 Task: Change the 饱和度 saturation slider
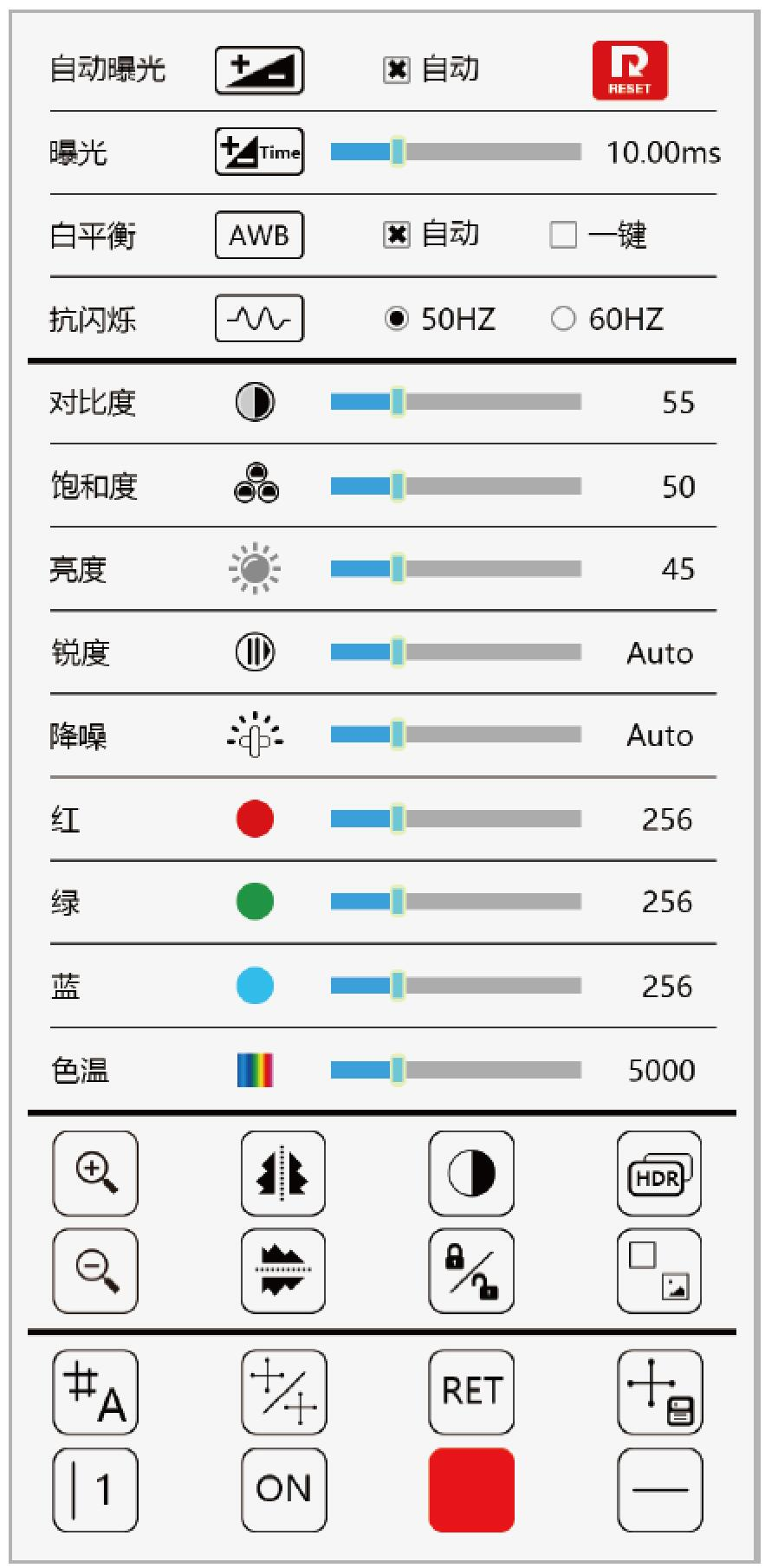(x=398, y=486)
